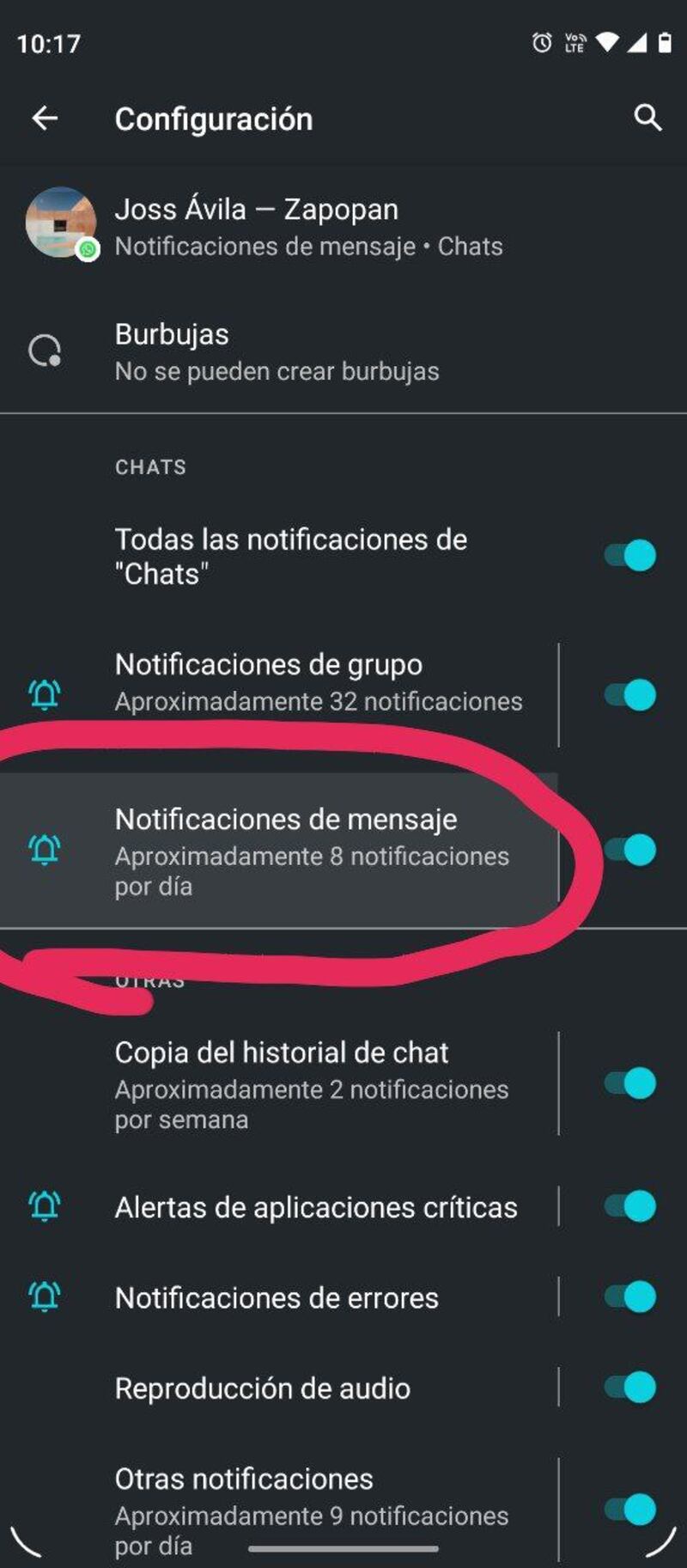The image size is (687, 1568).
Task: Turn off Otras notificaciones switch
Action: (631, 1509)
